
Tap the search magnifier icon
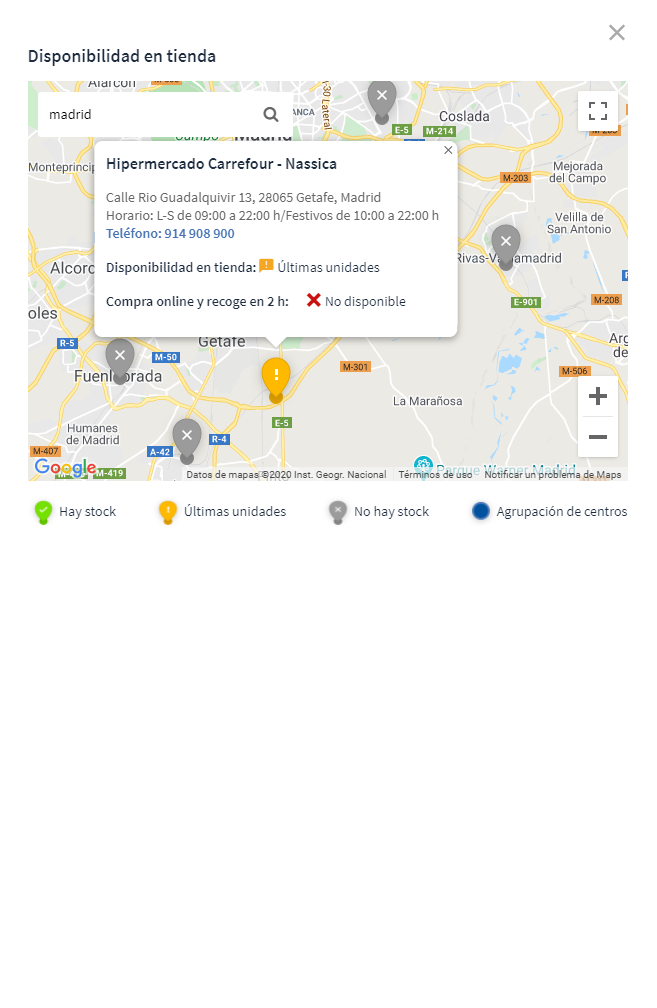click(x=271, y=115)
